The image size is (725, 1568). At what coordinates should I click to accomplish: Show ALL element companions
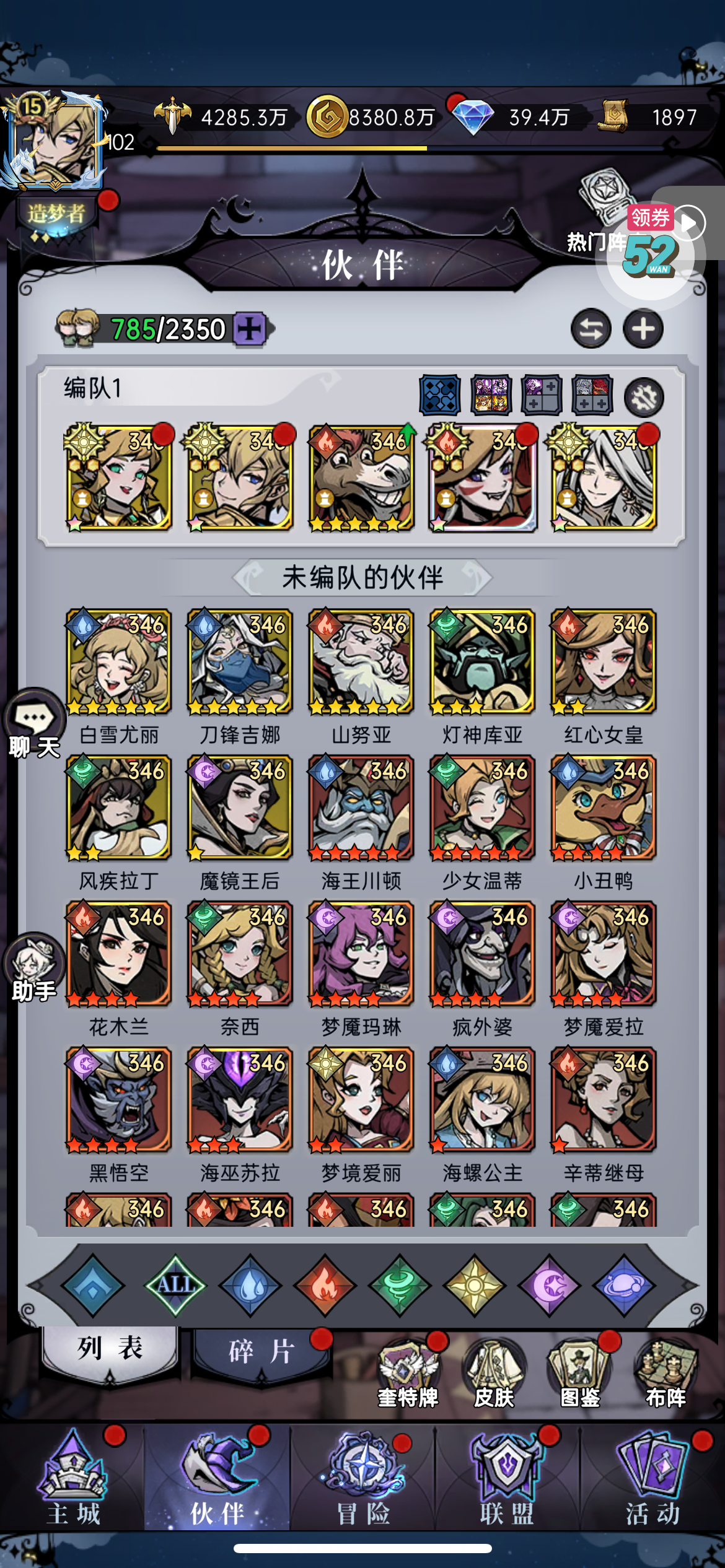175,1285
